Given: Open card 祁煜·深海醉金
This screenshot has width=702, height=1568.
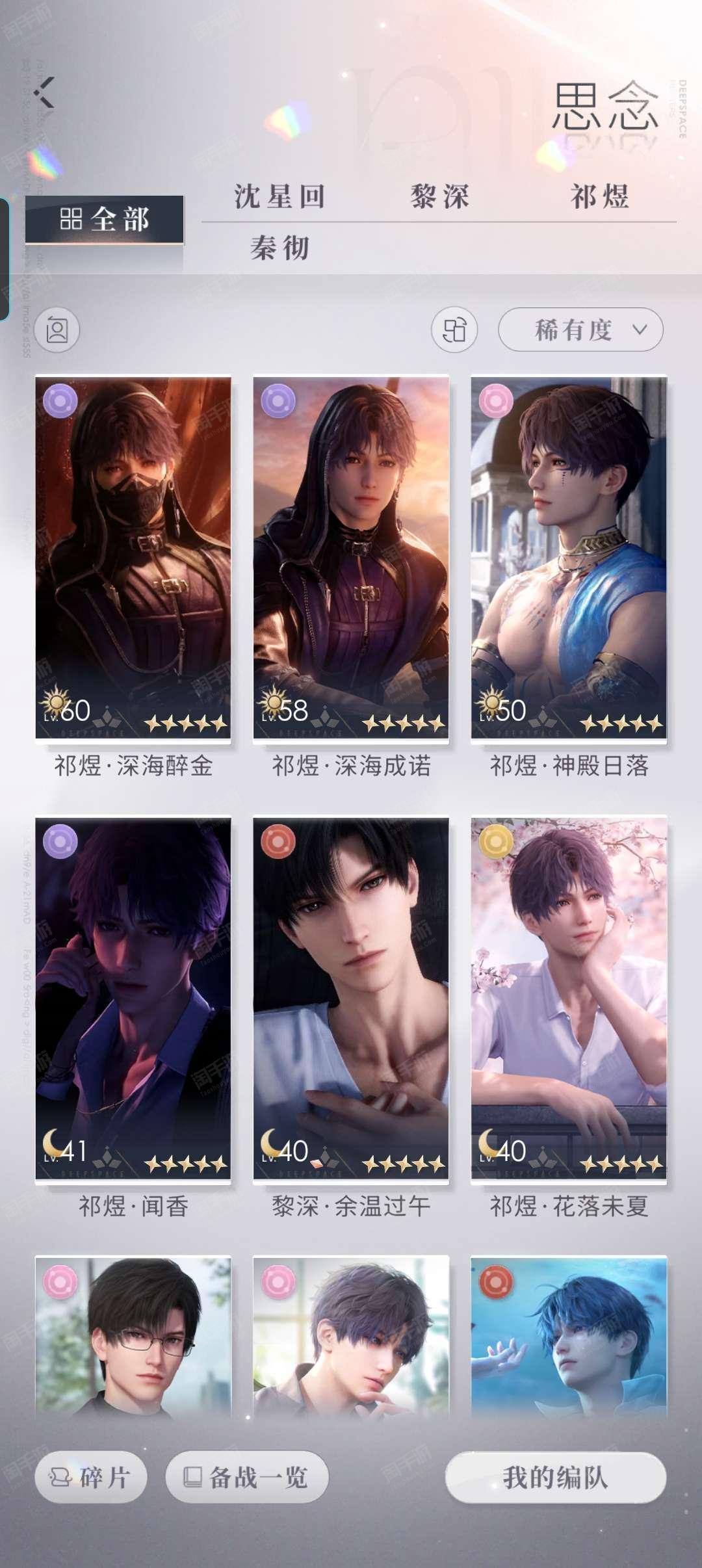Looking at the screenshot, I should 133,558.
